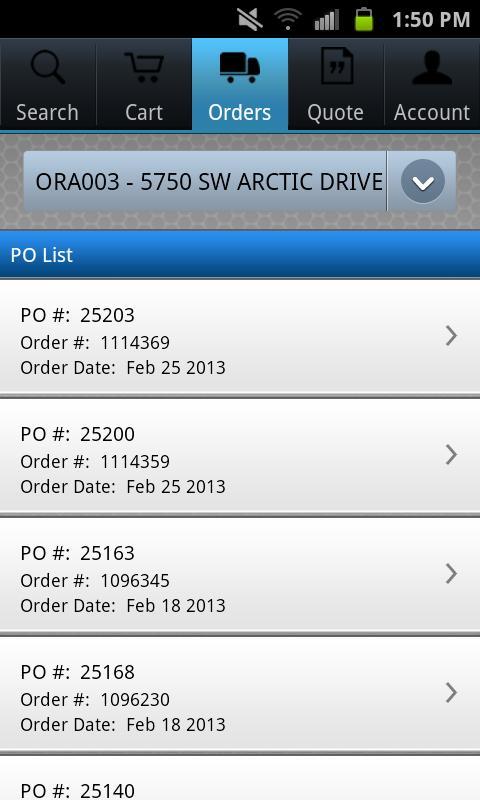480x800 pixels.
Task: Select PO # 25168 from the list
Action: click(240, 693)
